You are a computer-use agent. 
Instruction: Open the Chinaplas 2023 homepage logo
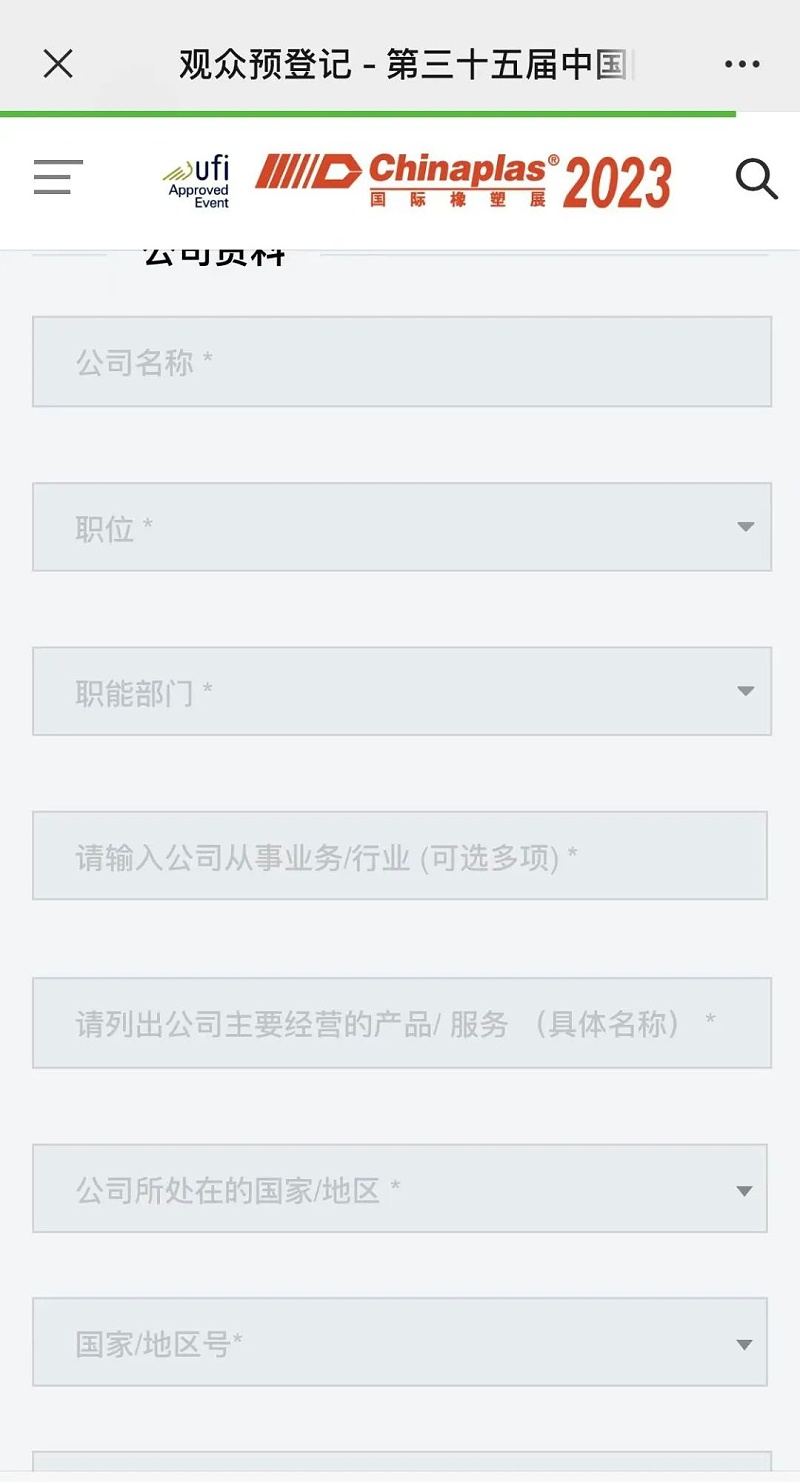coord(462,182)
